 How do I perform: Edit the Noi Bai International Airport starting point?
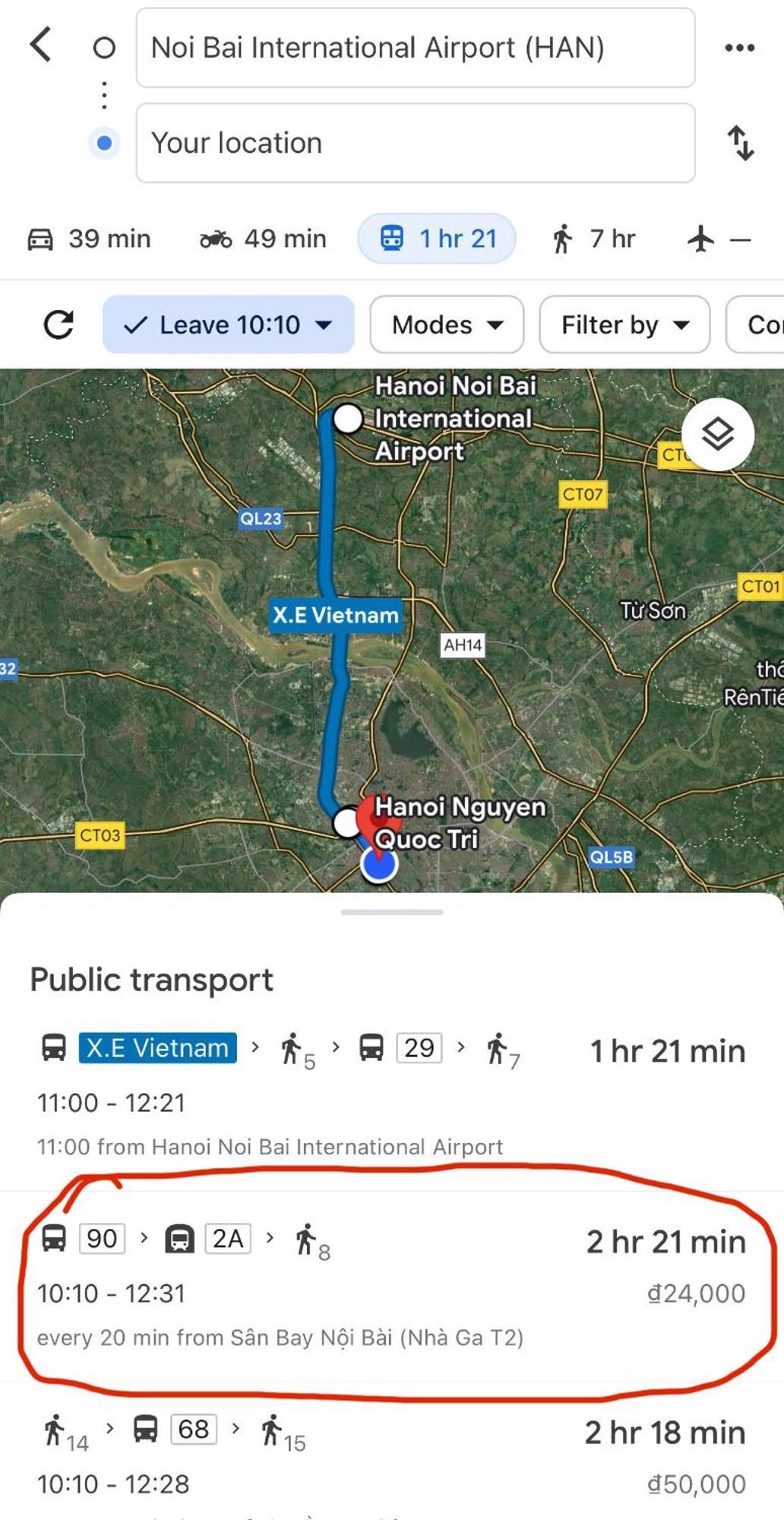(415, 48)
